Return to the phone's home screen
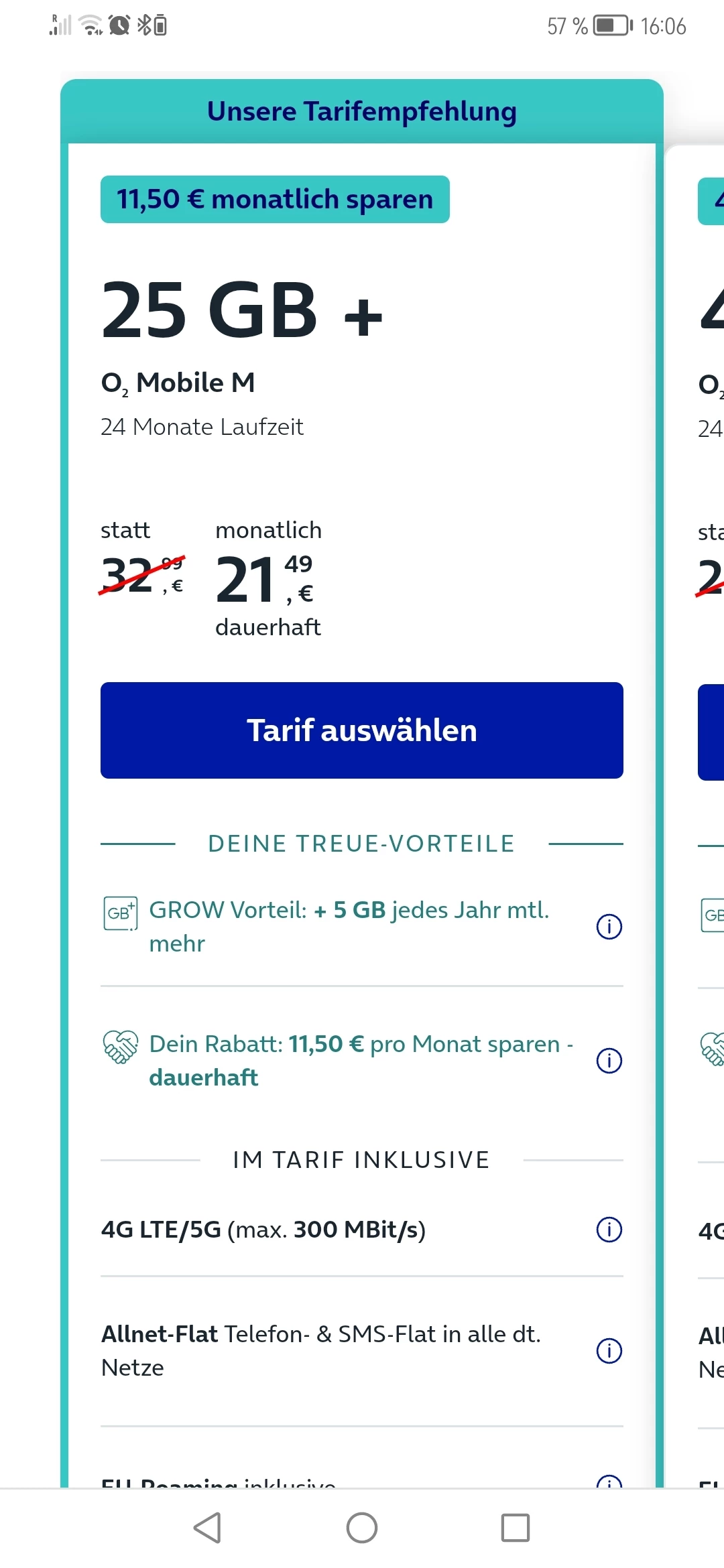Viewport: 724px width, 1568px height. tap(362, 1528)
